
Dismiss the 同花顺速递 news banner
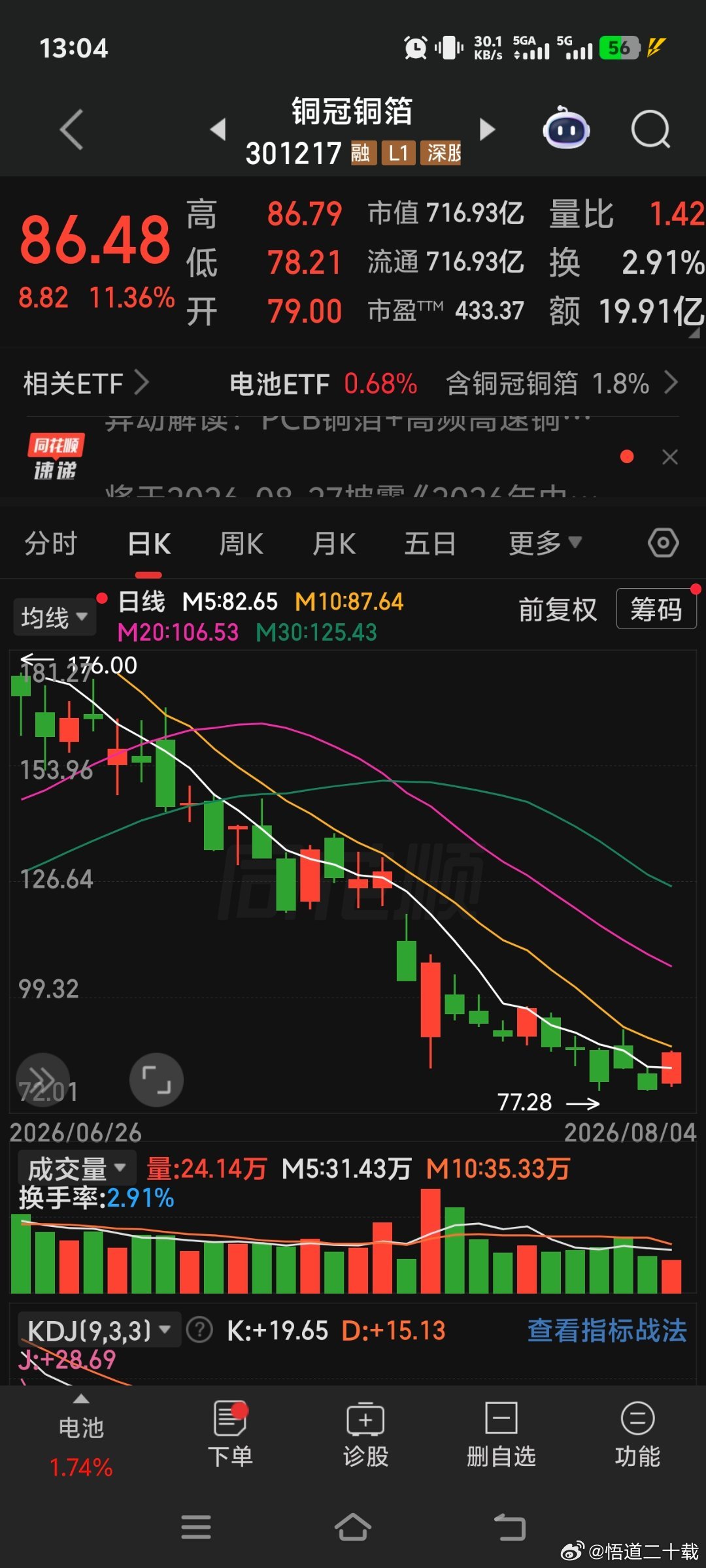click(x=670, y=457)
